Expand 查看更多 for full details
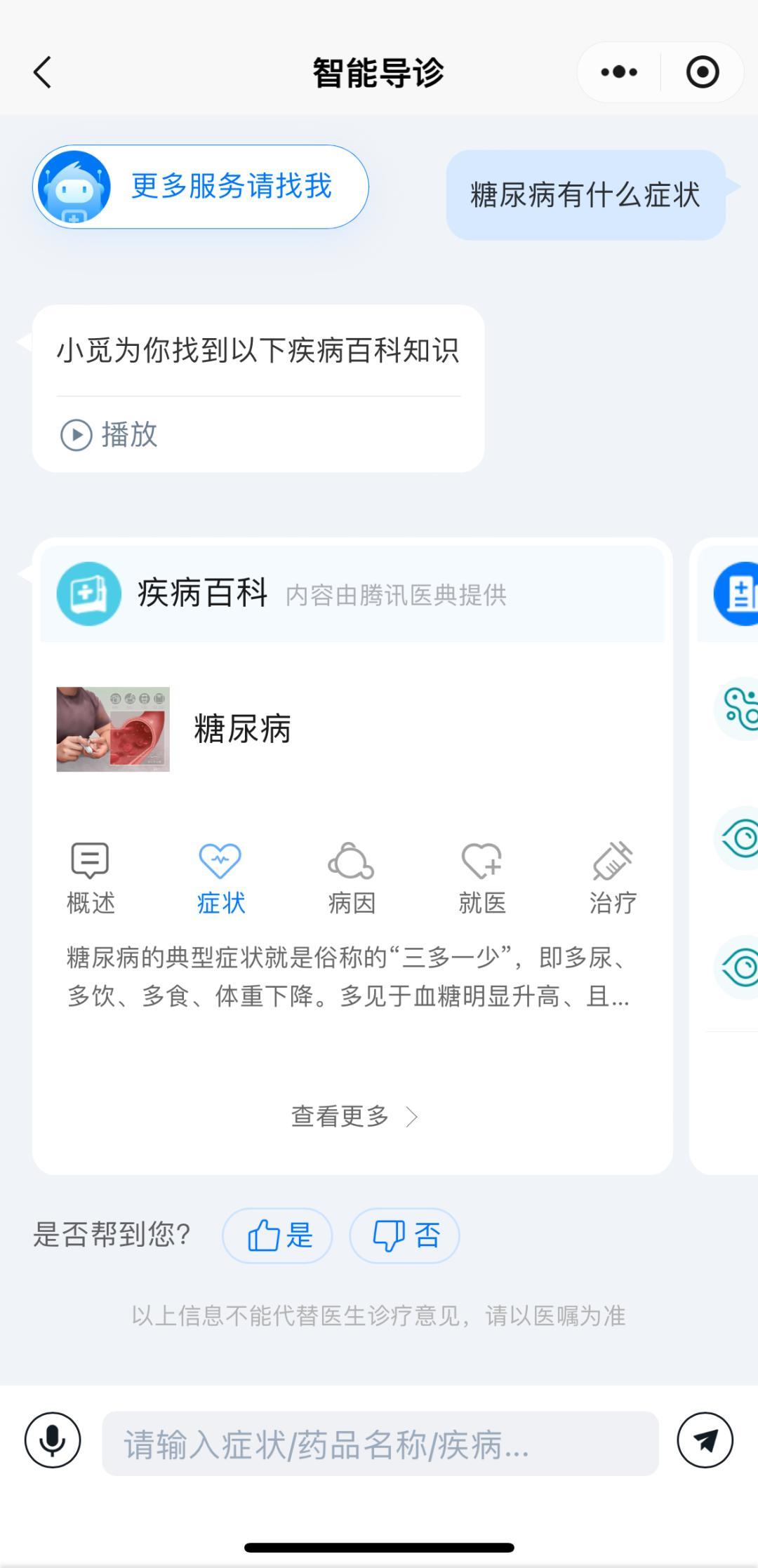 pos(353,1115)
